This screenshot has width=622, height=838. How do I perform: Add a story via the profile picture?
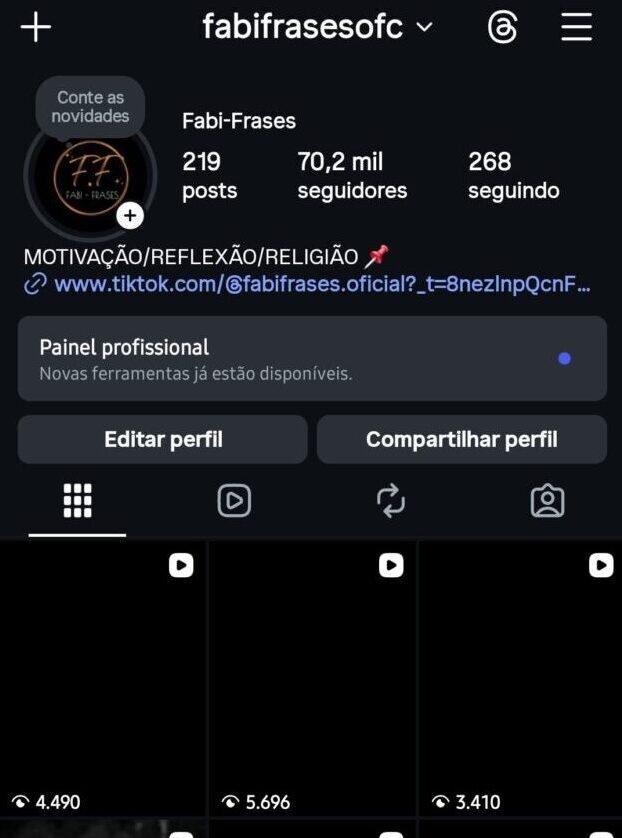[130, 215]
